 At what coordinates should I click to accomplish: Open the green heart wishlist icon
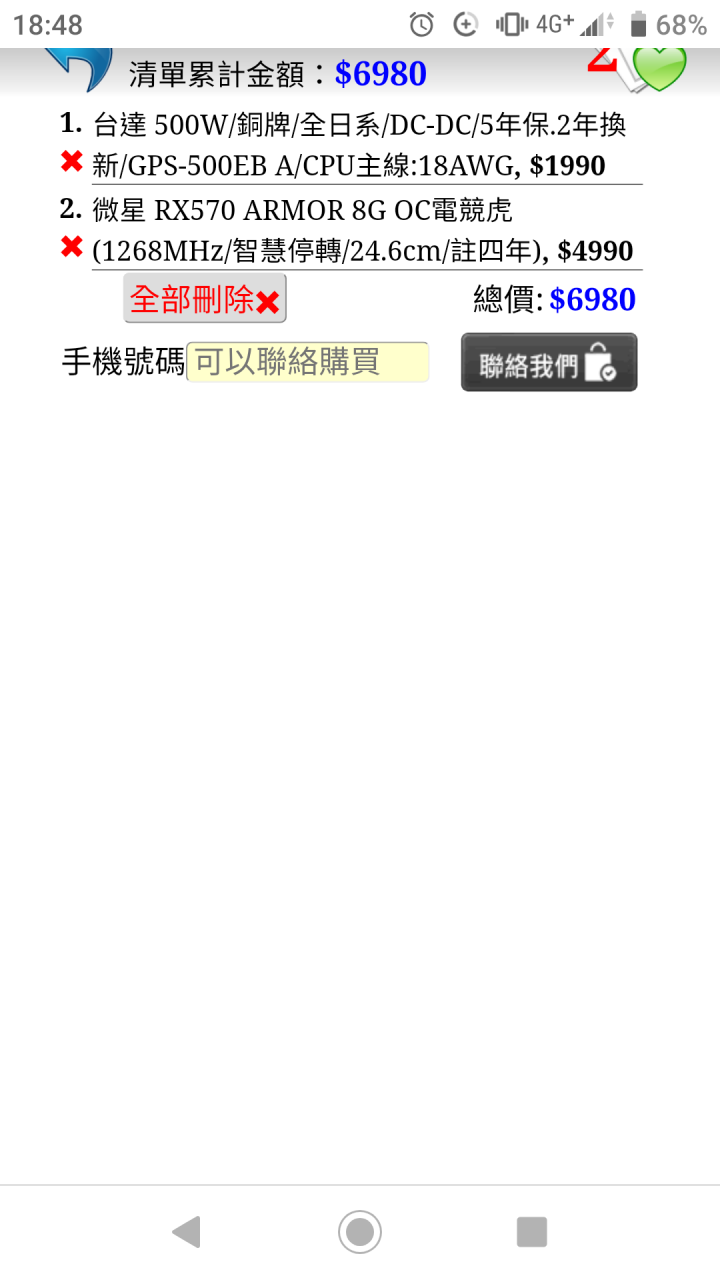660,68
